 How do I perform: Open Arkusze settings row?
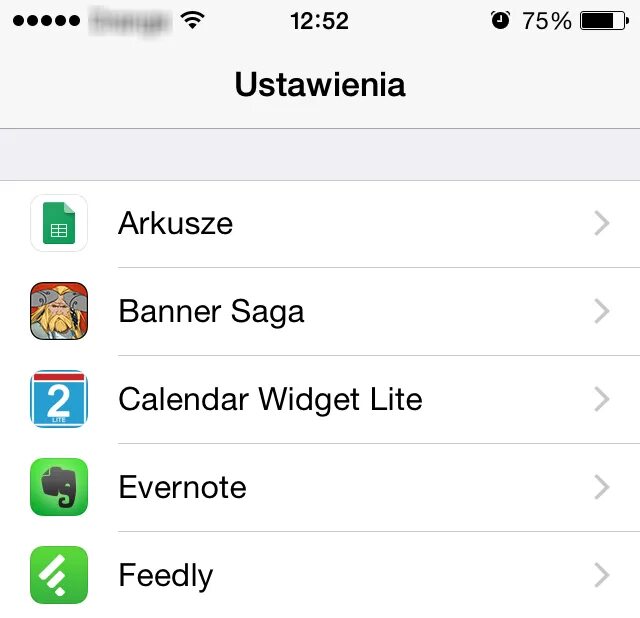coord(320,224)
